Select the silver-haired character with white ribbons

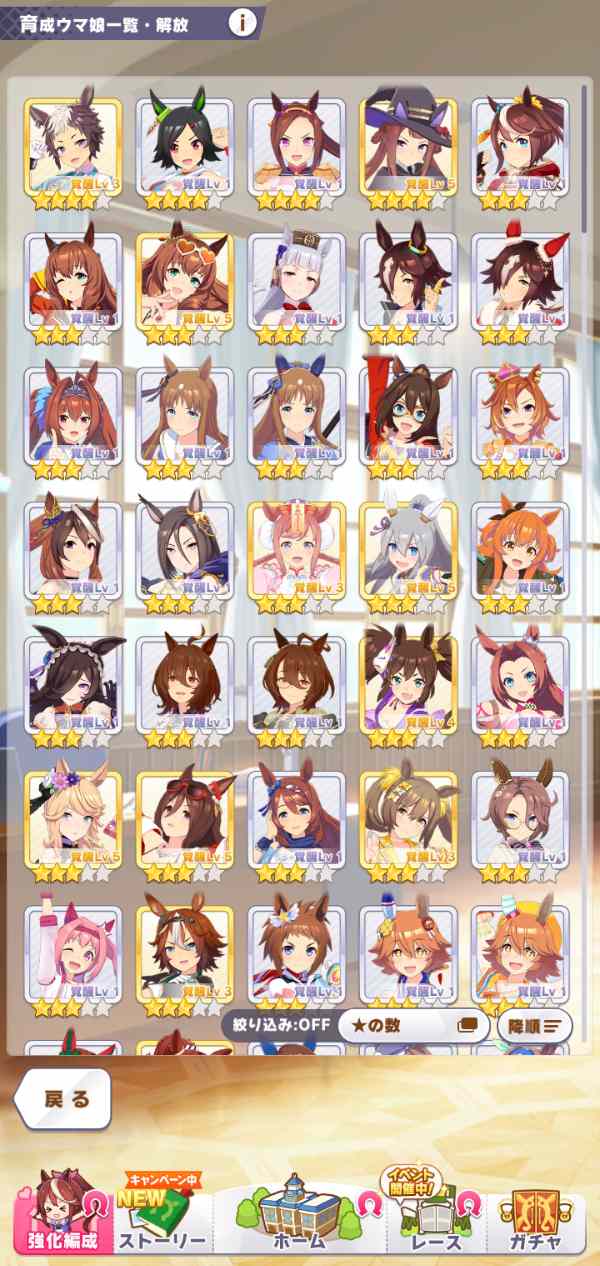(408, 548)
